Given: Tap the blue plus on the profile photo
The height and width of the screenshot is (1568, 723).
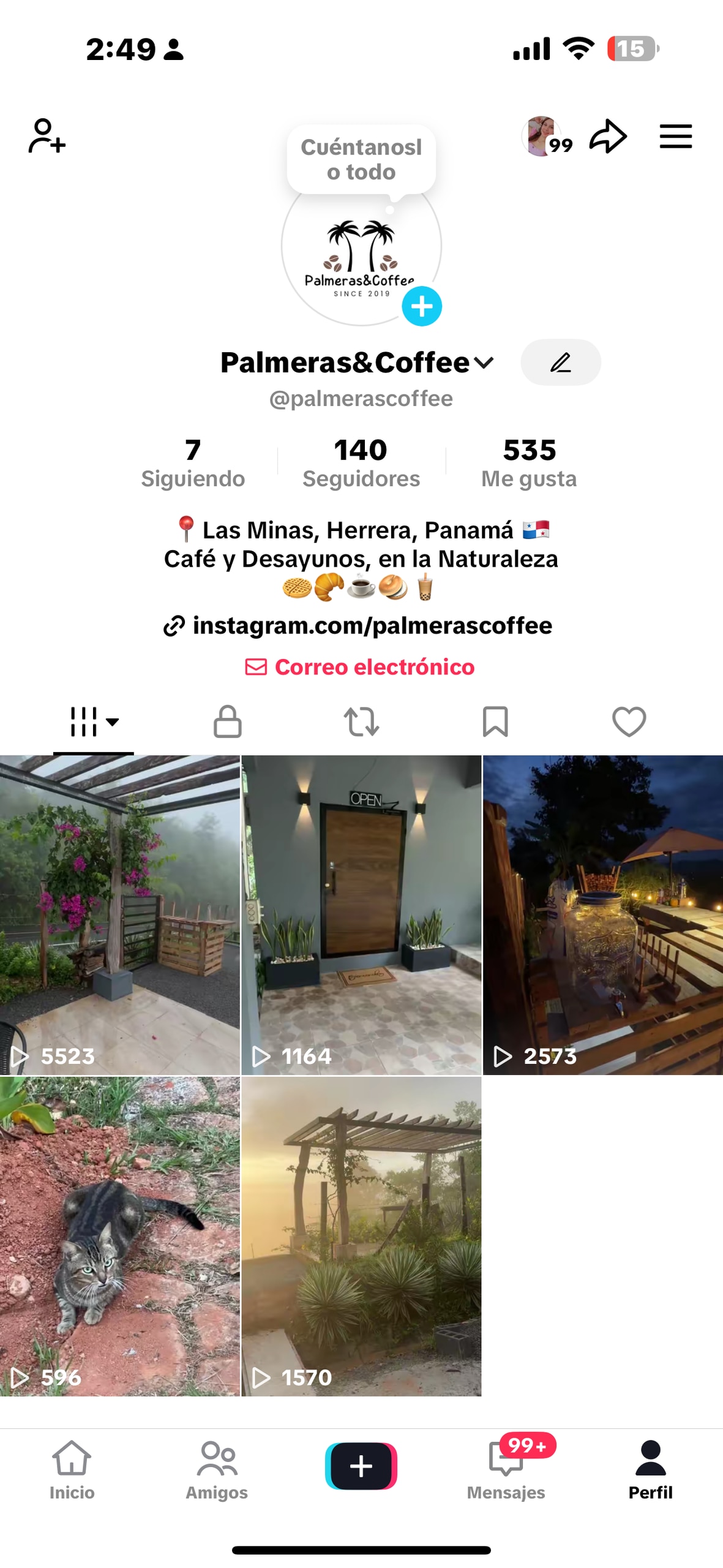Looking at the screenshot, I should 421,306.
